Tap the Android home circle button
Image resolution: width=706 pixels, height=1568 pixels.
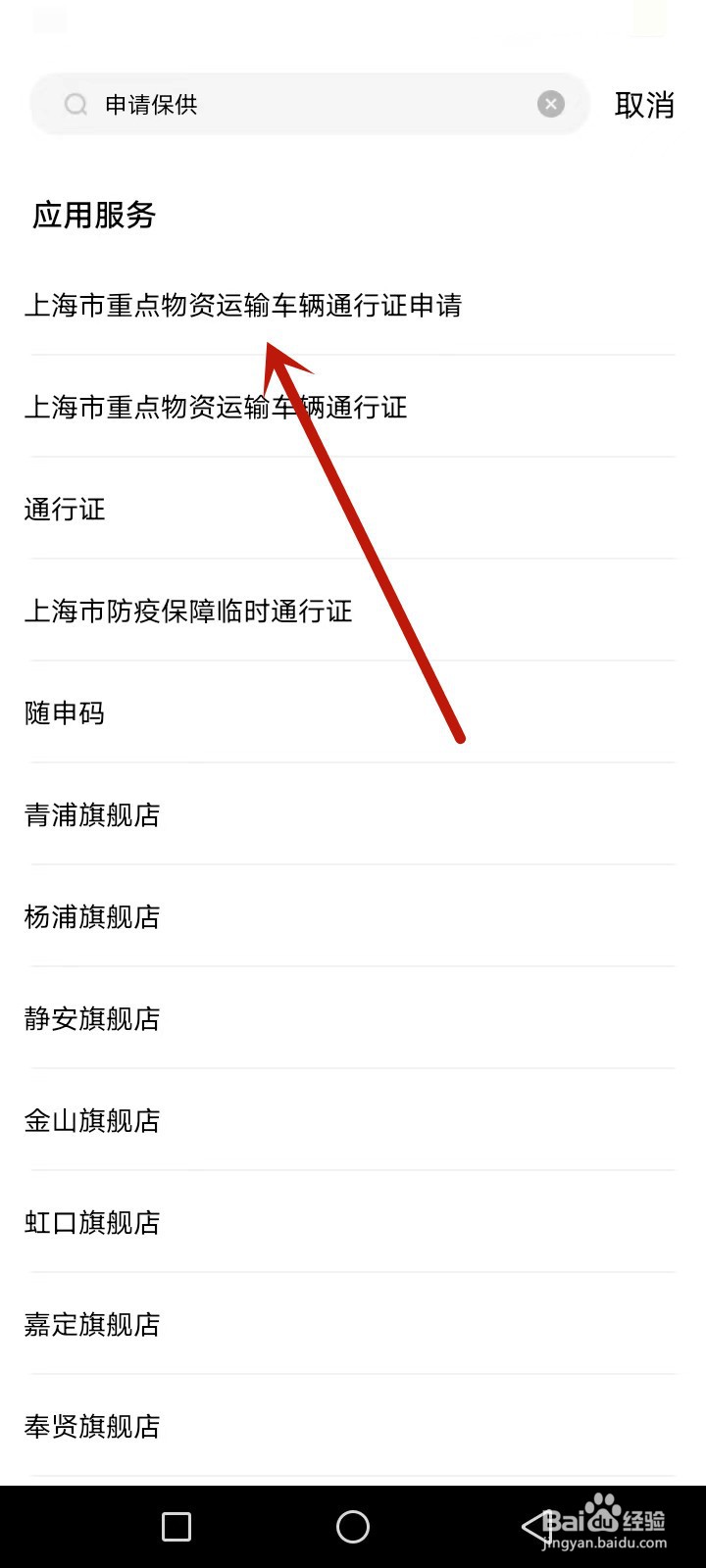[x=352, y=1526]
